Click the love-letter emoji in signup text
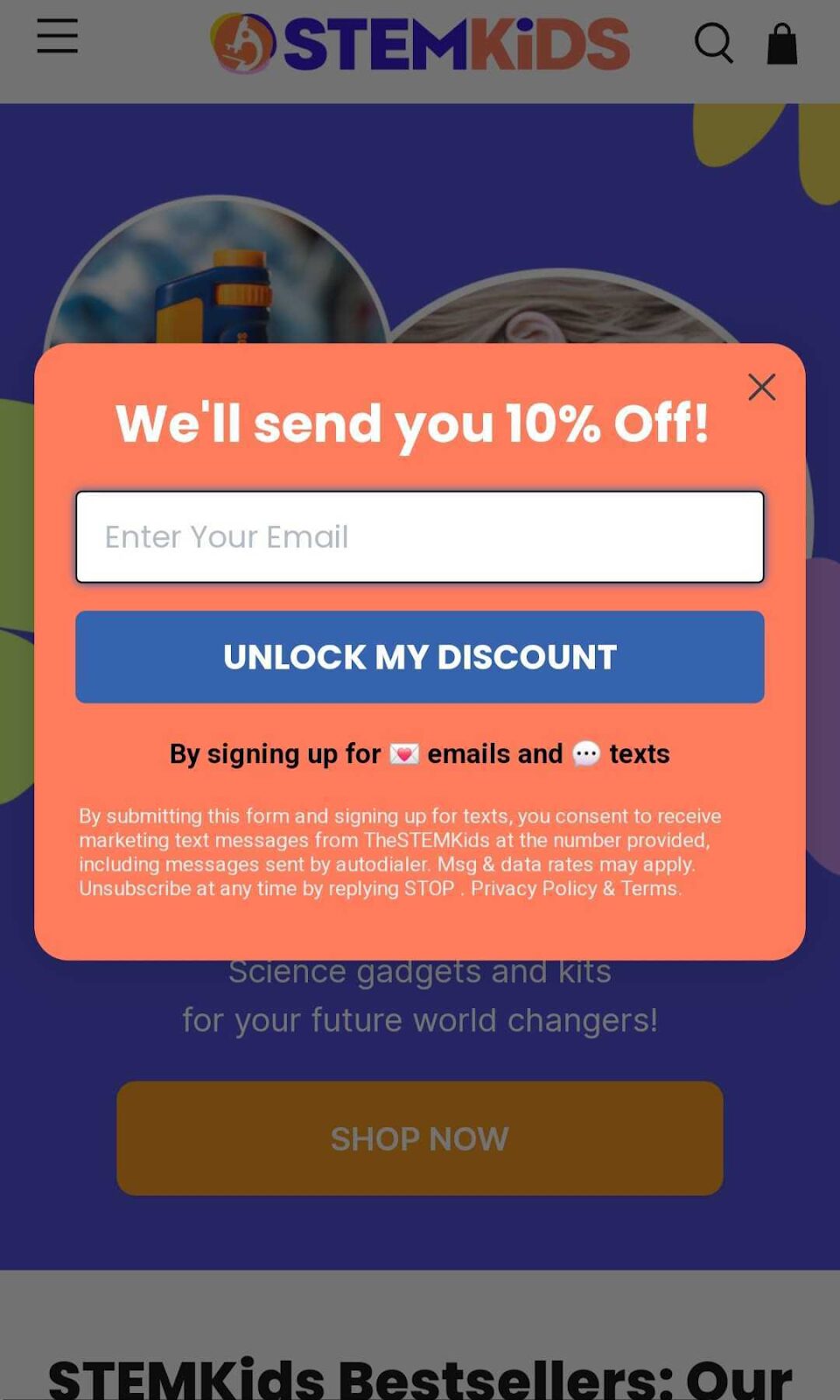This screenshot has width=840, height=1400. pos(404,753)
